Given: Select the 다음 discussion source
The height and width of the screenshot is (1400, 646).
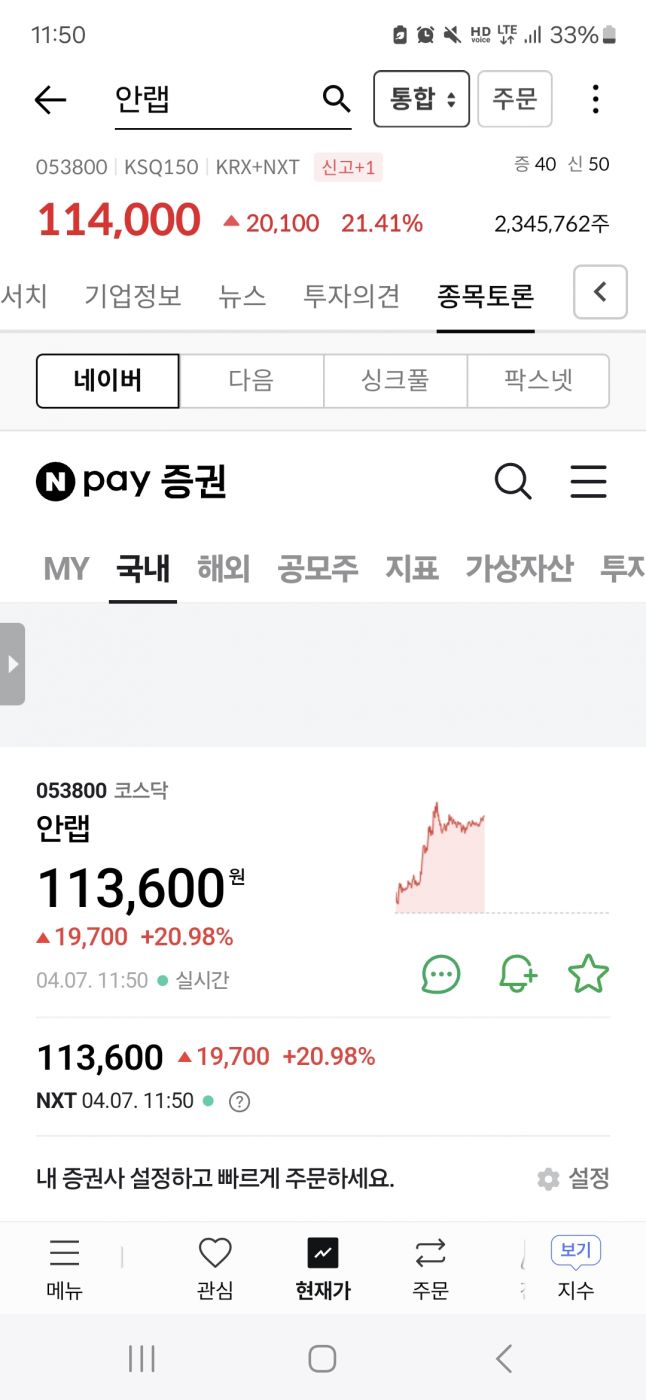Looking at the screenshot, I should click(251, 381).
